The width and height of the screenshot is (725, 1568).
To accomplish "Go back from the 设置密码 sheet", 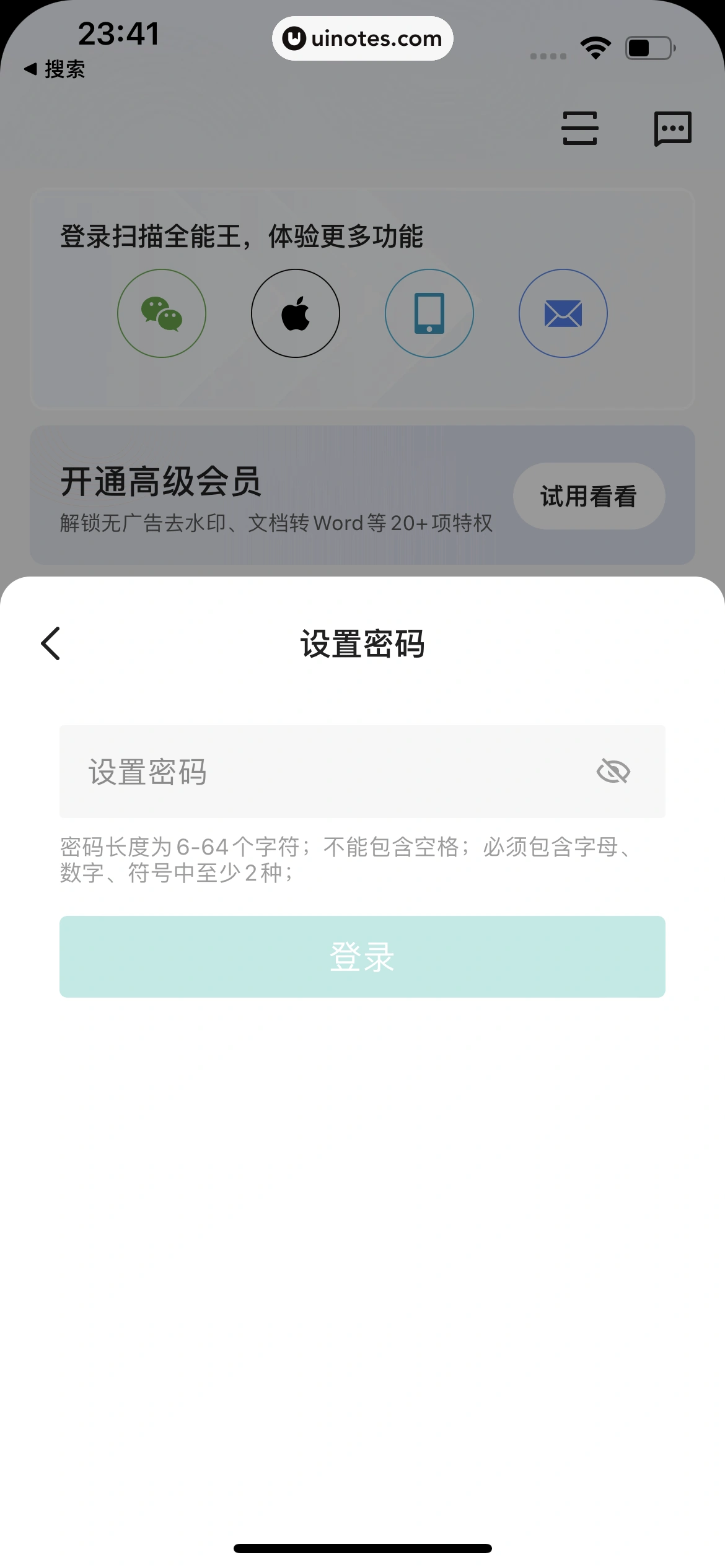I will coord(51,643).
